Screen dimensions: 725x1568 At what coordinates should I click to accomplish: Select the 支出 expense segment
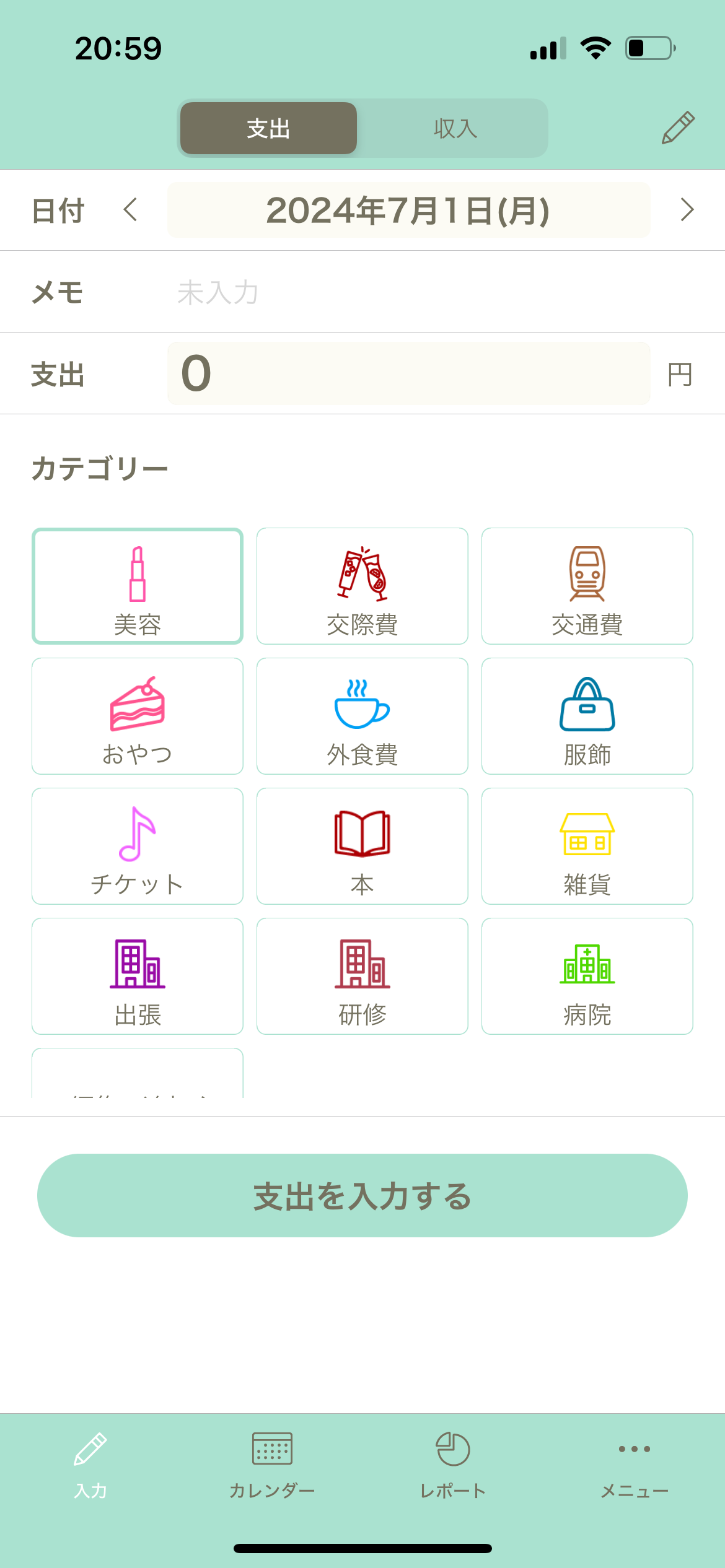268,128
